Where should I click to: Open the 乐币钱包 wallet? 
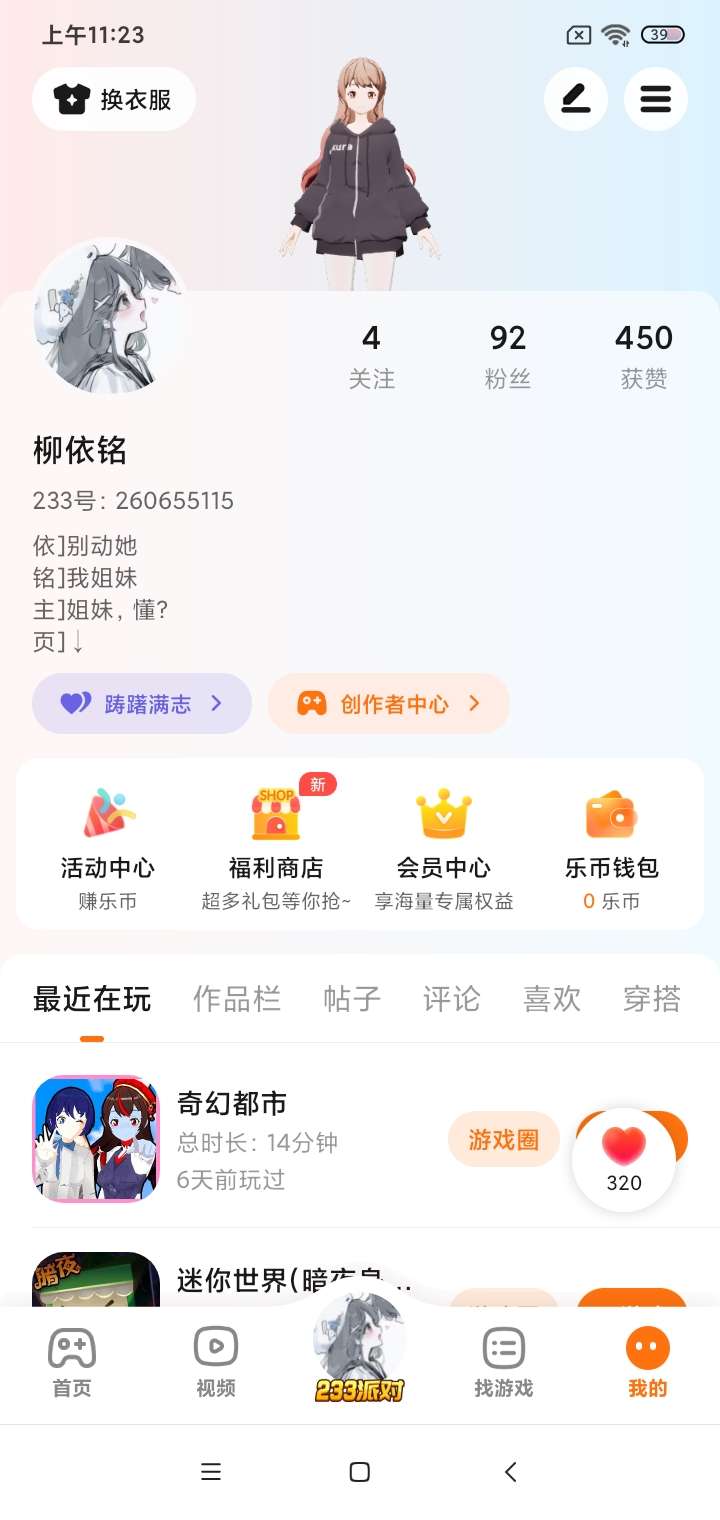point(611,845)
